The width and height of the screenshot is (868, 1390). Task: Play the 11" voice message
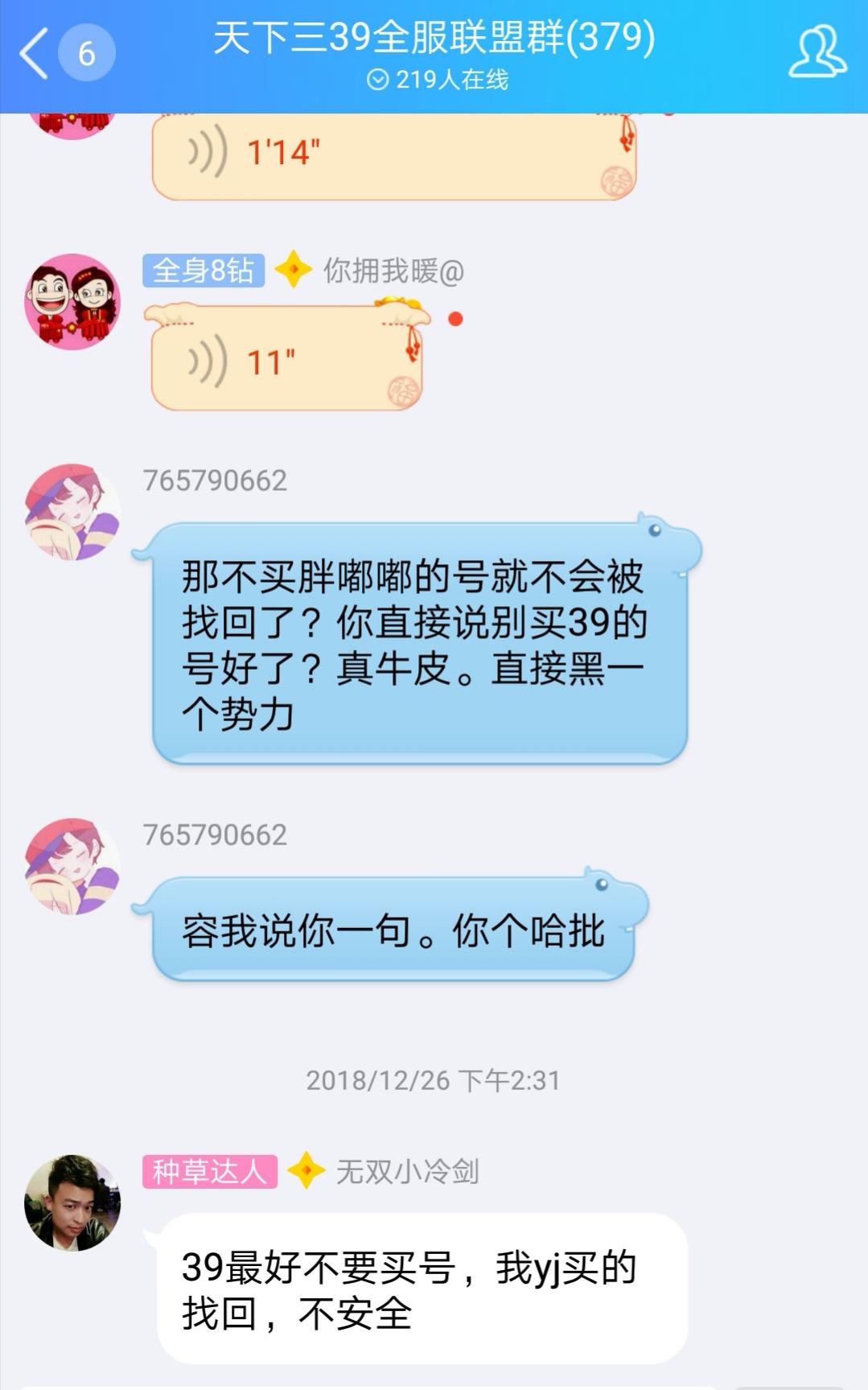click(286, 361)
